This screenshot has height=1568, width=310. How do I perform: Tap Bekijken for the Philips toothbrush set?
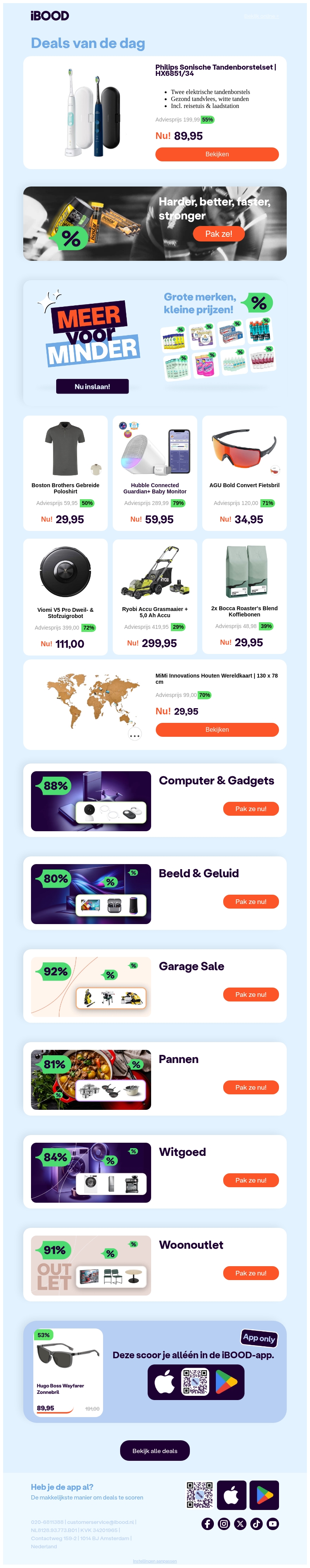[x=217, y=154]
